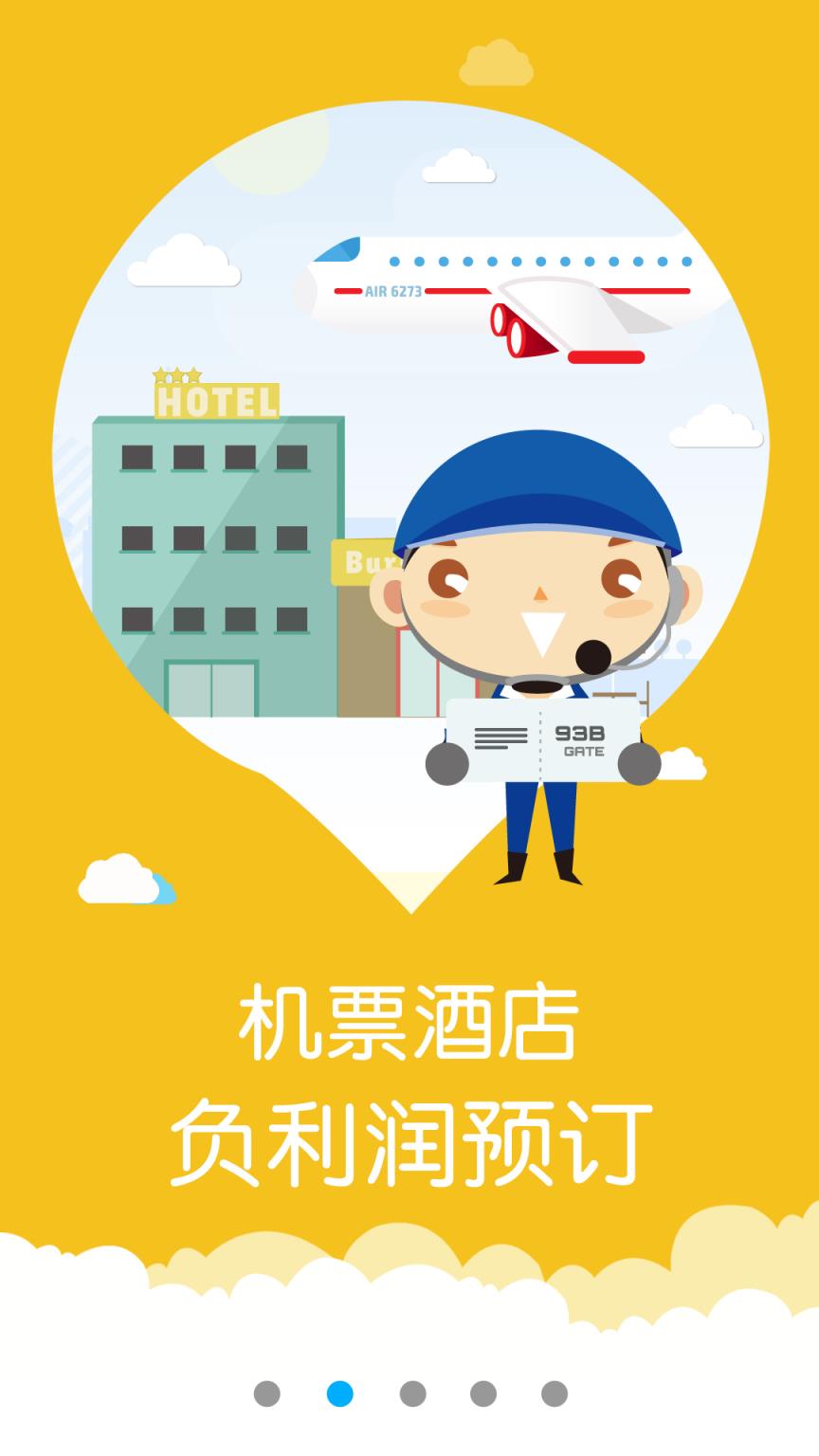The image size is (819, 1456).
Task: Tap the headset microphone on the character
Action: (592, 654)
